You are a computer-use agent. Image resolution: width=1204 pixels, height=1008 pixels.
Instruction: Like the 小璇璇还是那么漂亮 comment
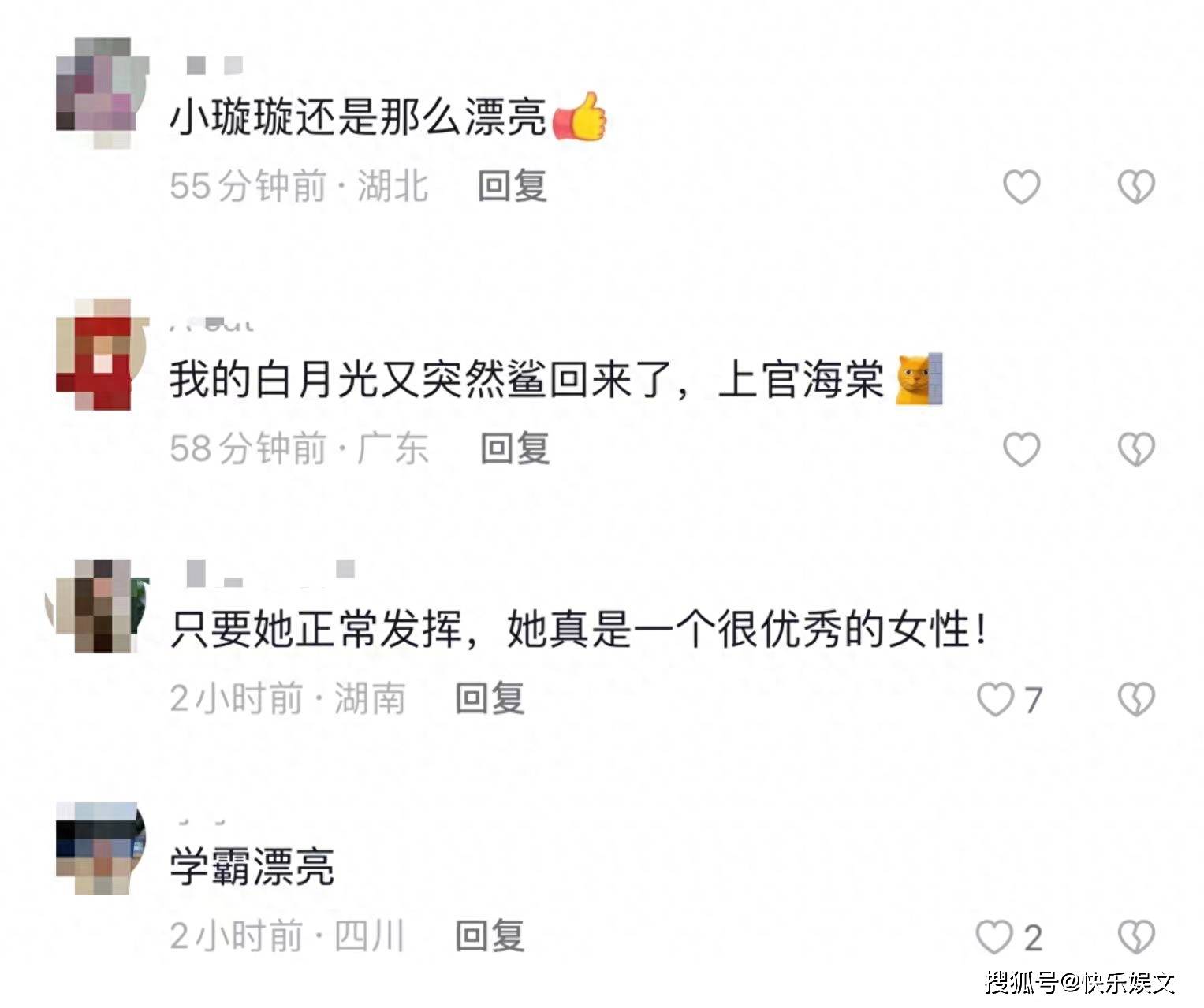coord(1021,187)
